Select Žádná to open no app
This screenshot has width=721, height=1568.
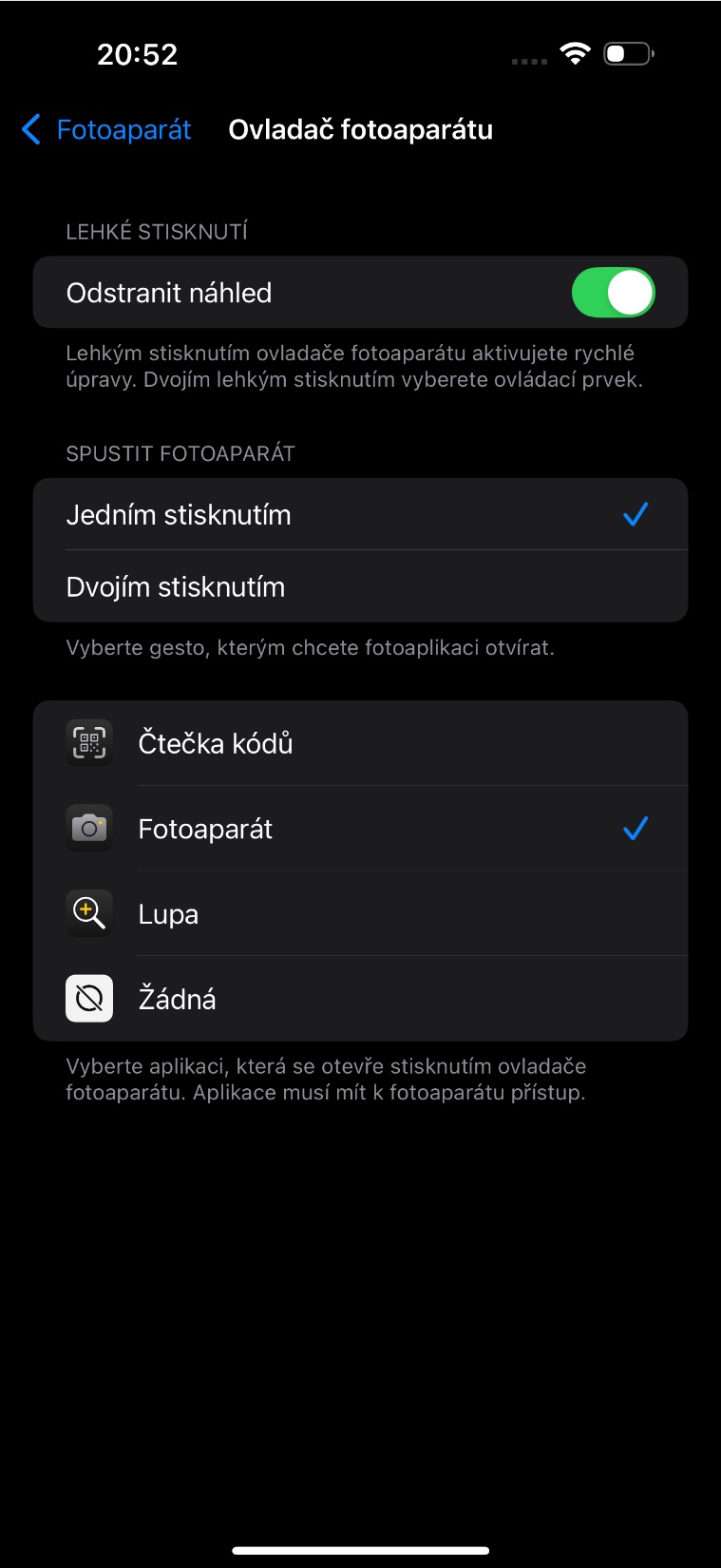click(360, 999)
